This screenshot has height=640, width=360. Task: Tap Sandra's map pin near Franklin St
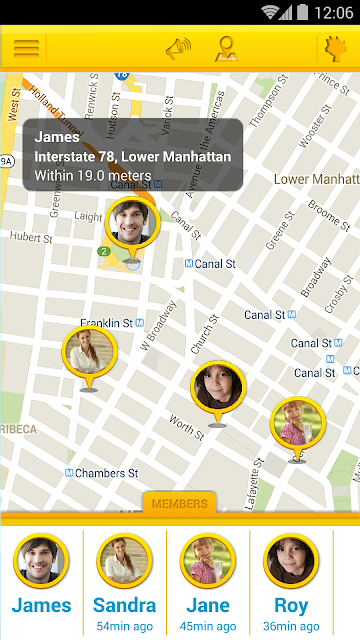[89, 358]
